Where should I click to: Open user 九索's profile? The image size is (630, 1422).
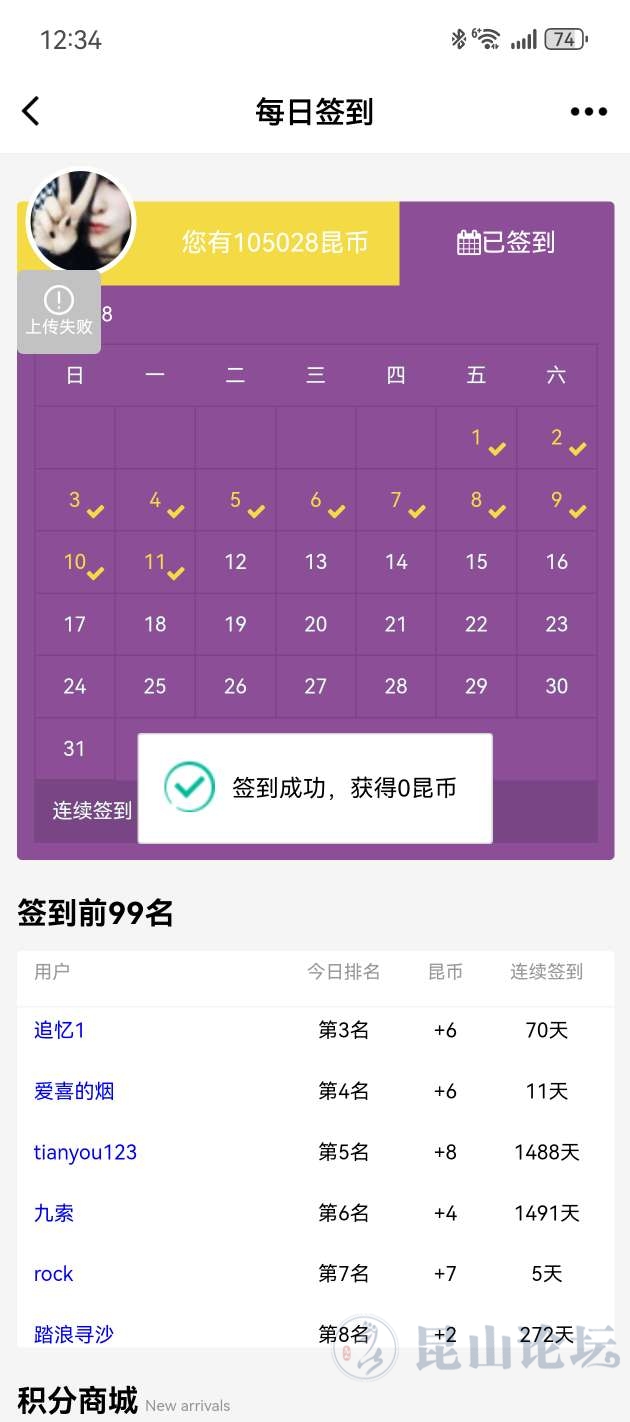(54, 1213)
